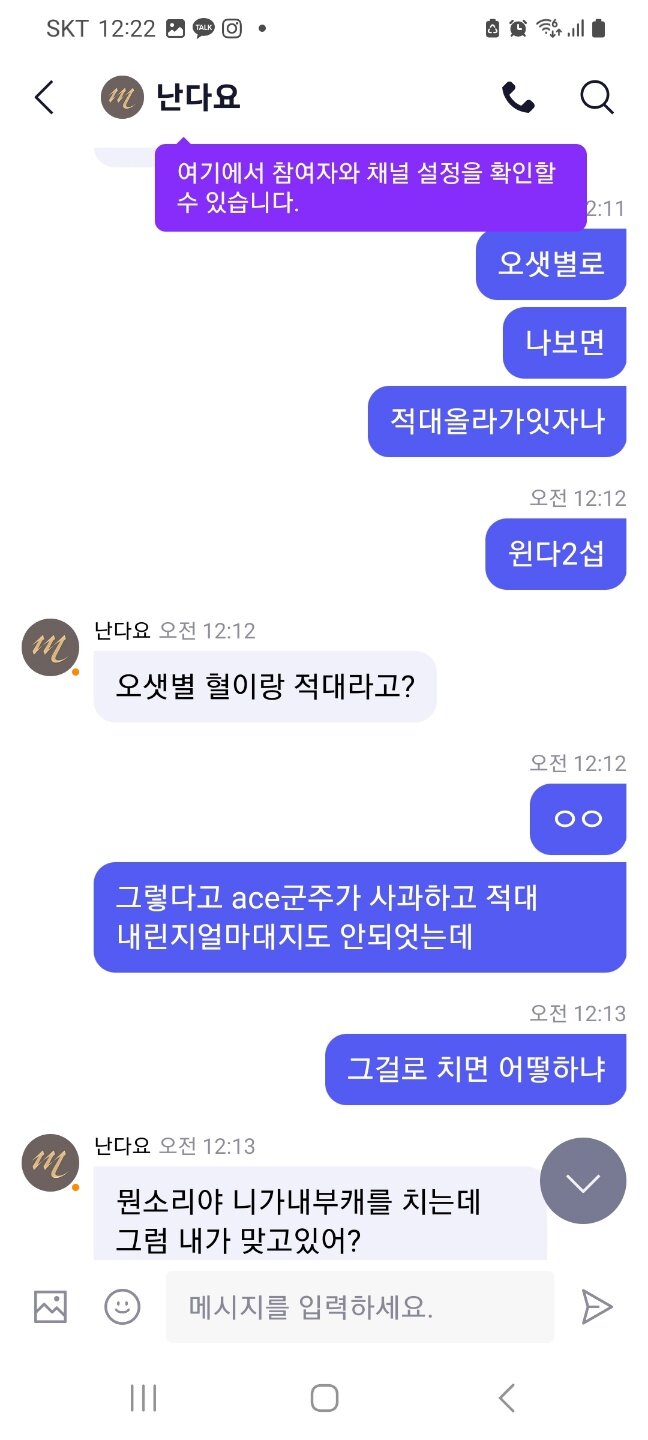Jump to latest messages with down arrow
648x1440 pixels.
(582, 1181)
